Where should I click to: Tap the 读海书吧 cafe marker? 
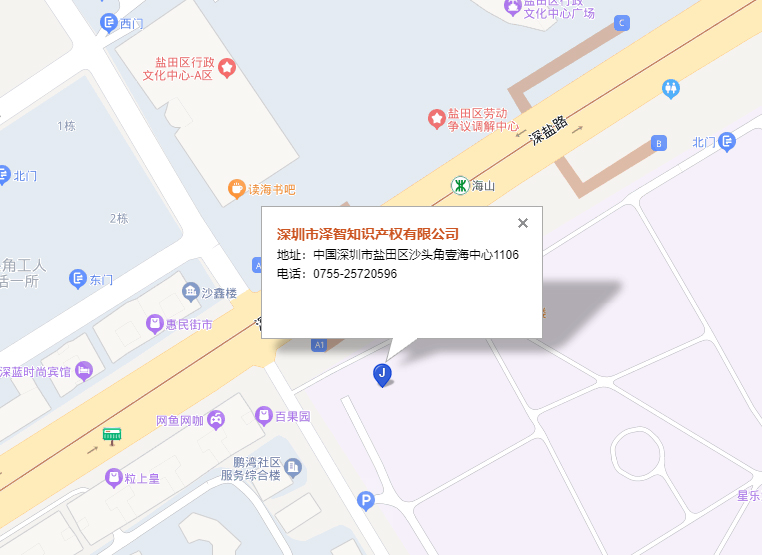pos(236,188)
